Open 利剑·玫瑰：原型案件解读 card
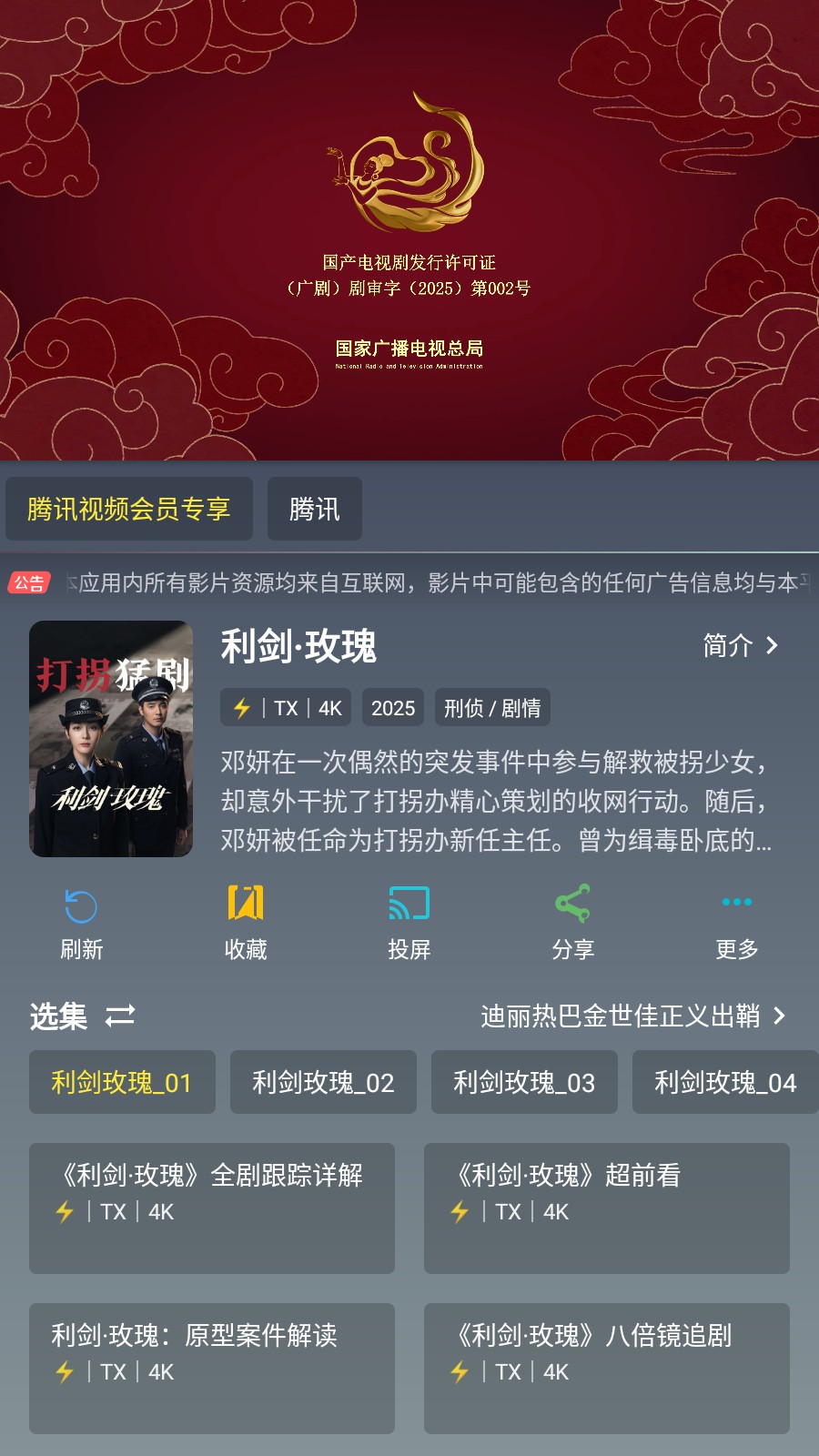Viewport: 819px width, 1456px height. click(212, 1368)
